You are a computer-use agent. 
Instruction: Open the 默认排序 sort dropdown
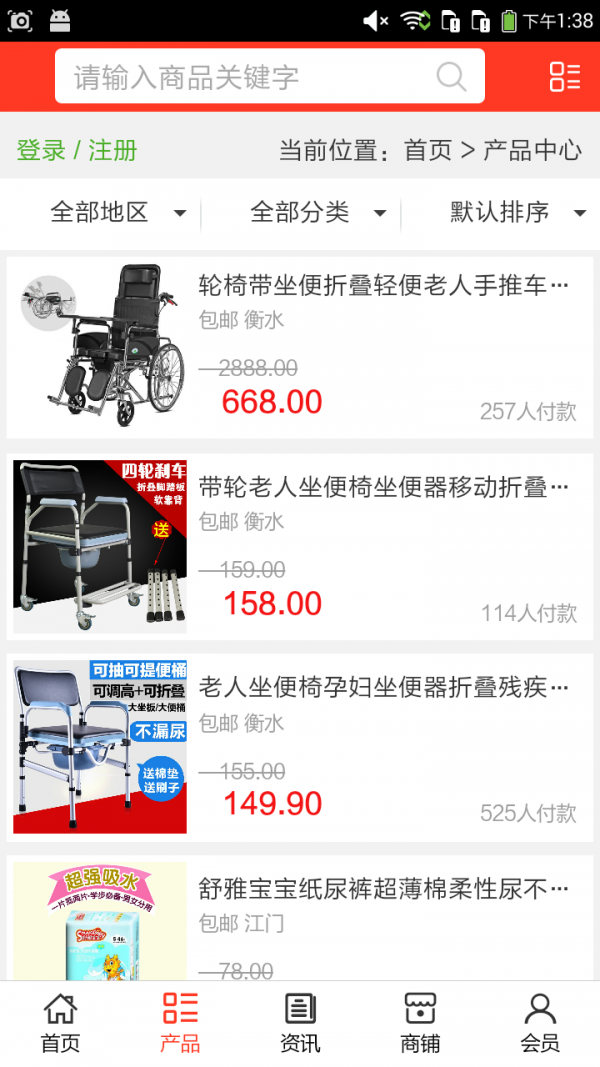click(x=516, y=212)
